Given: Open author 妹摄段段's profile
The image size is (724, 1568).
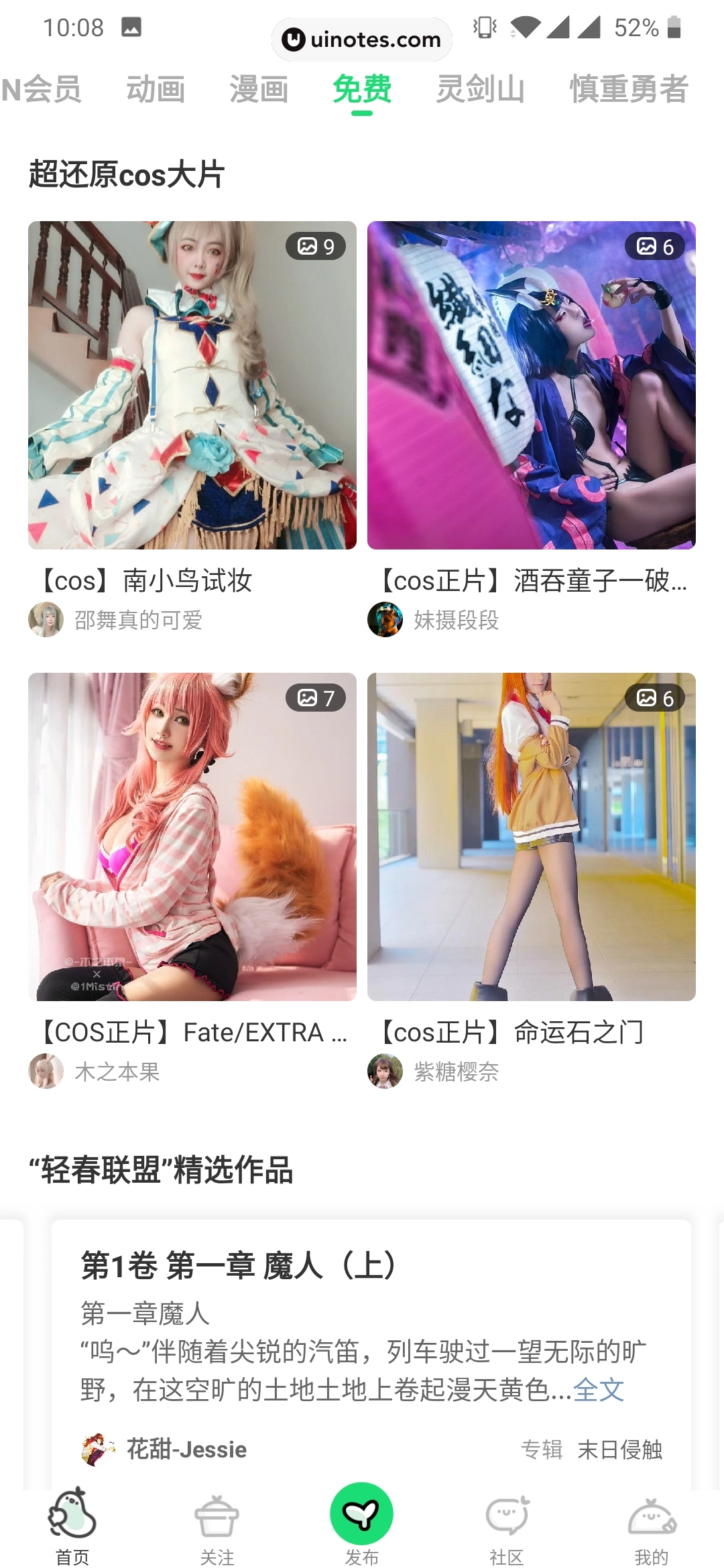Looking at the screenshot, I should coord(456,620).
